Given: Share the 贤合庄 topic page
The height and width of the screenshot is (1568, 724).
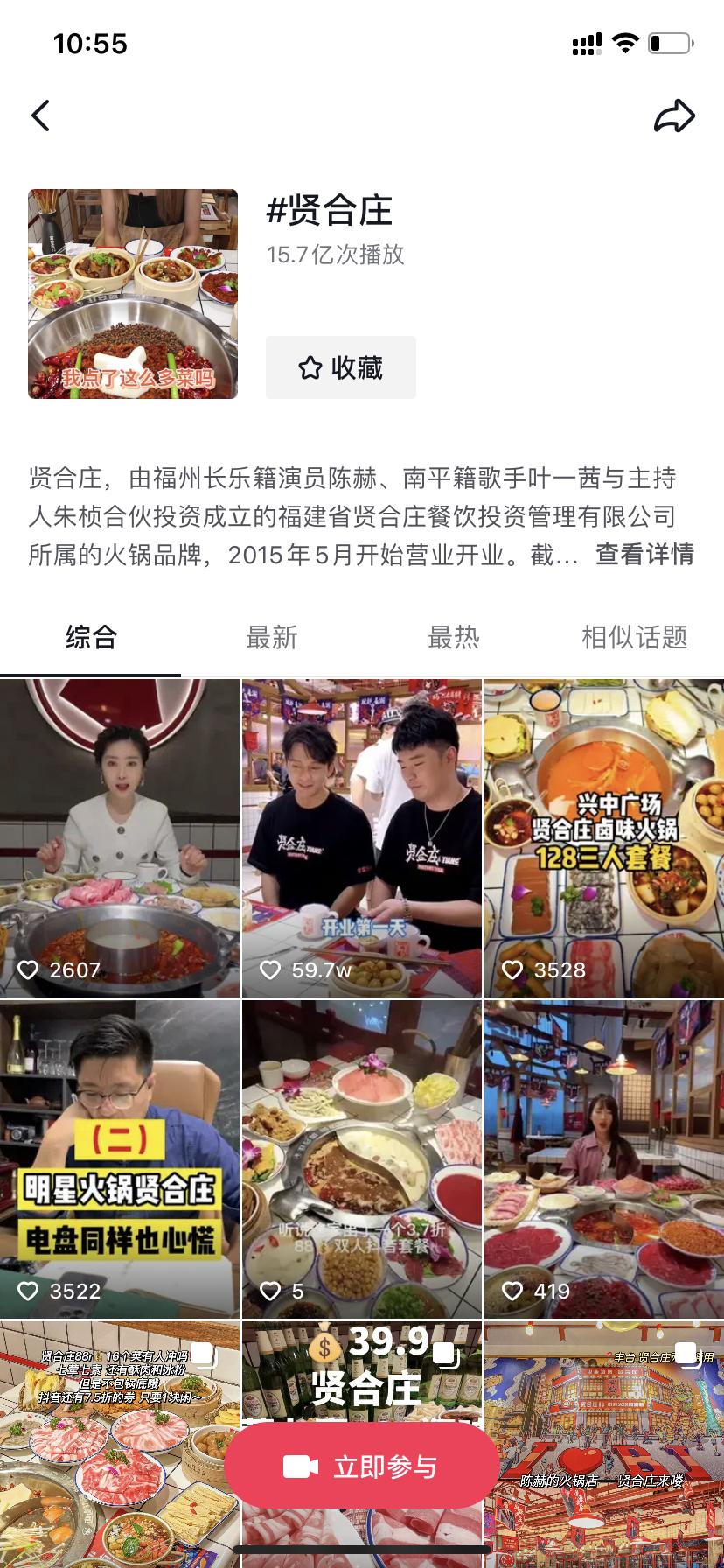Looking at the screenshot, I should 674,116.
